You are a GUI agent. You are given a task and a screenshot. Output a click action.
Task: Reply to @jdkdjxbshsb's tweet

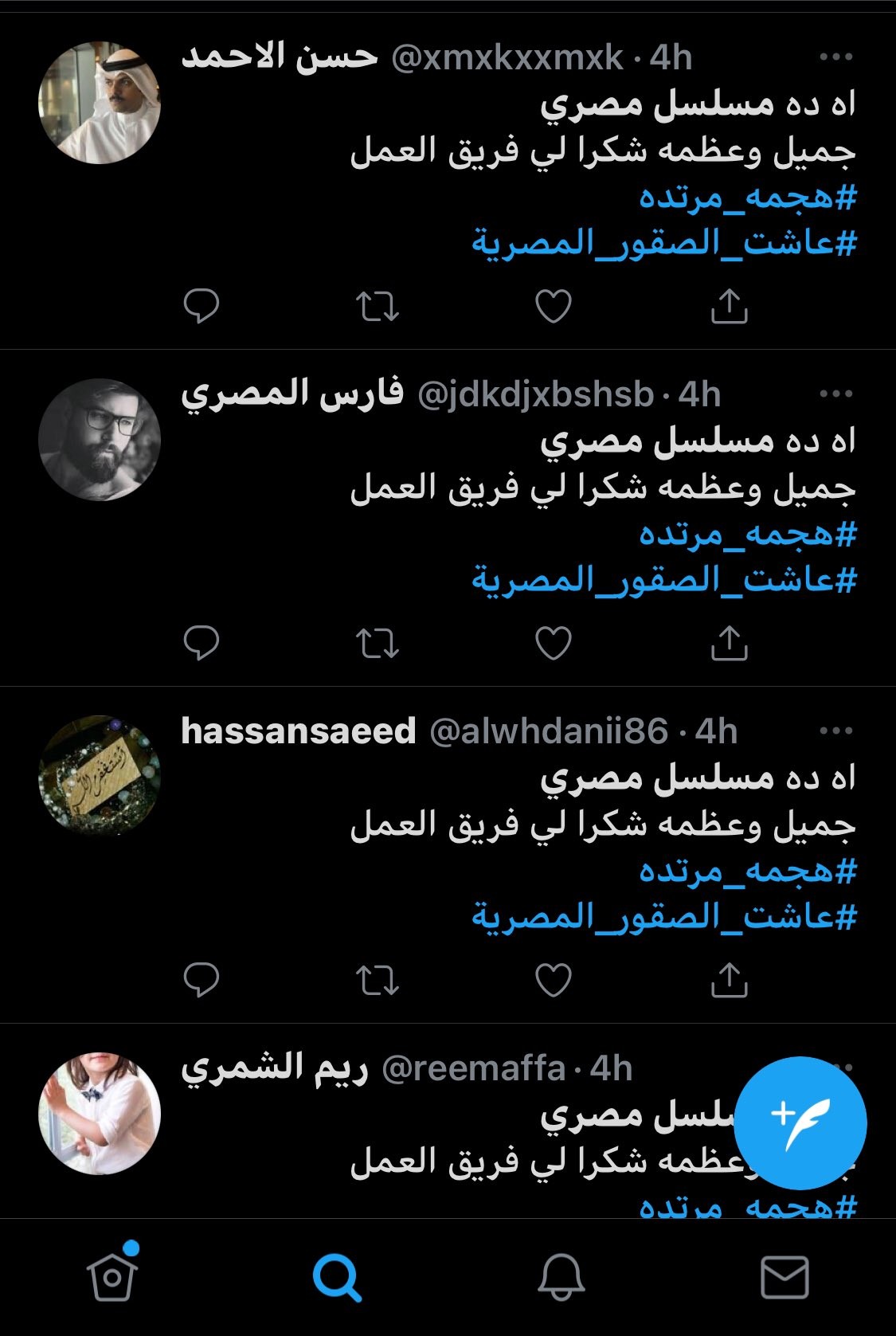[201, 643]
